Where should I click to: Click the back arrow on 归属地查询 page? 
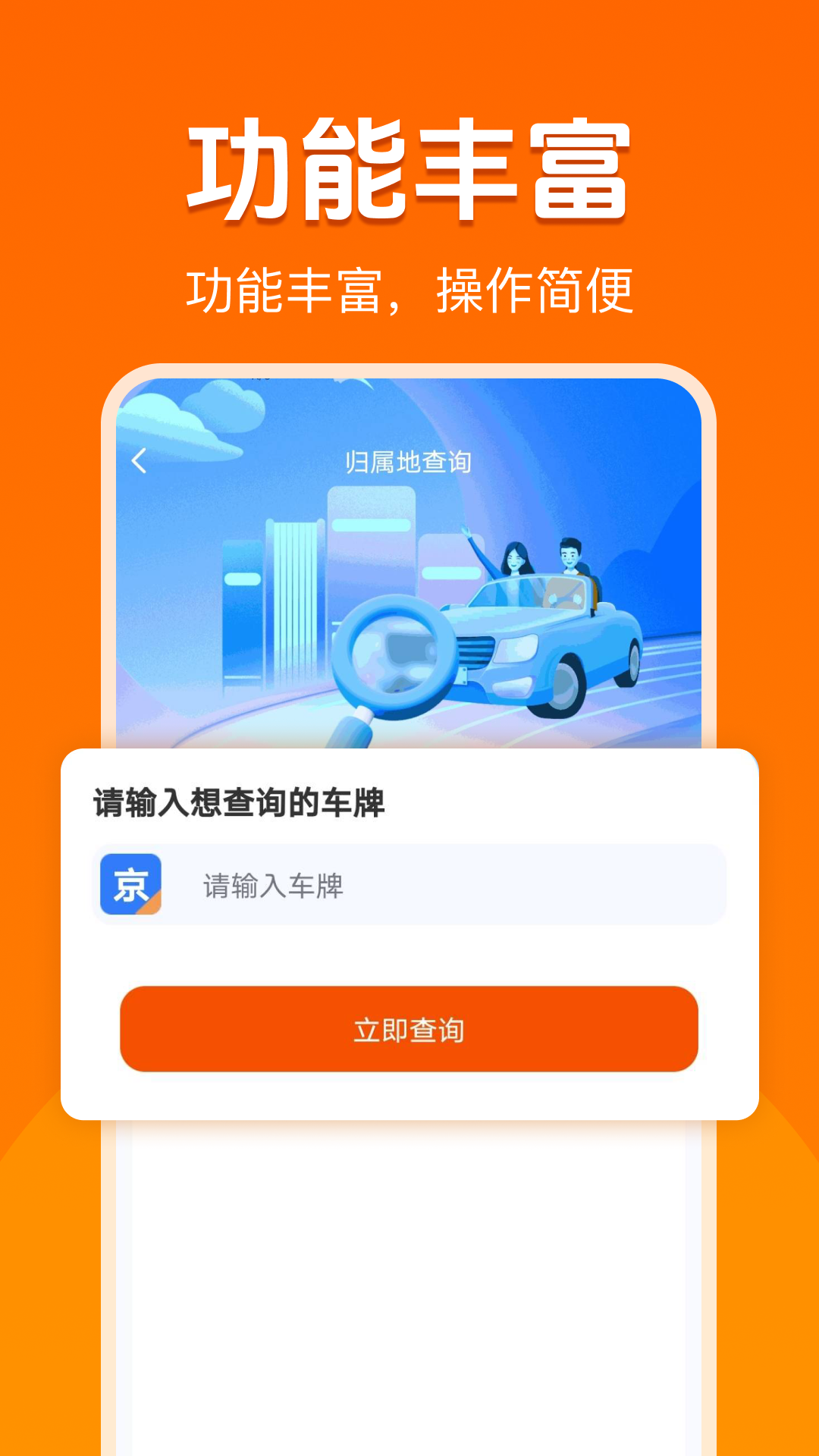coord(139,460)
